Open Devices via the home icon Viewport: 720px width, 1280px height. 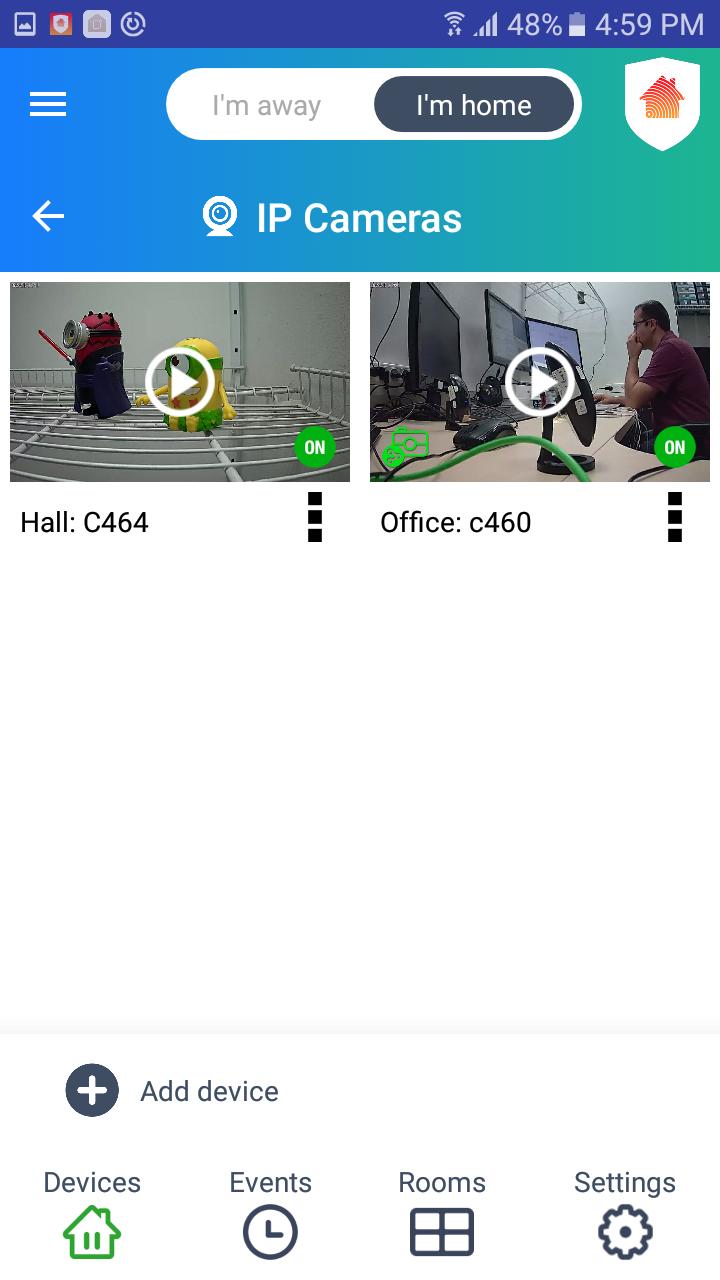(92, 1232)
